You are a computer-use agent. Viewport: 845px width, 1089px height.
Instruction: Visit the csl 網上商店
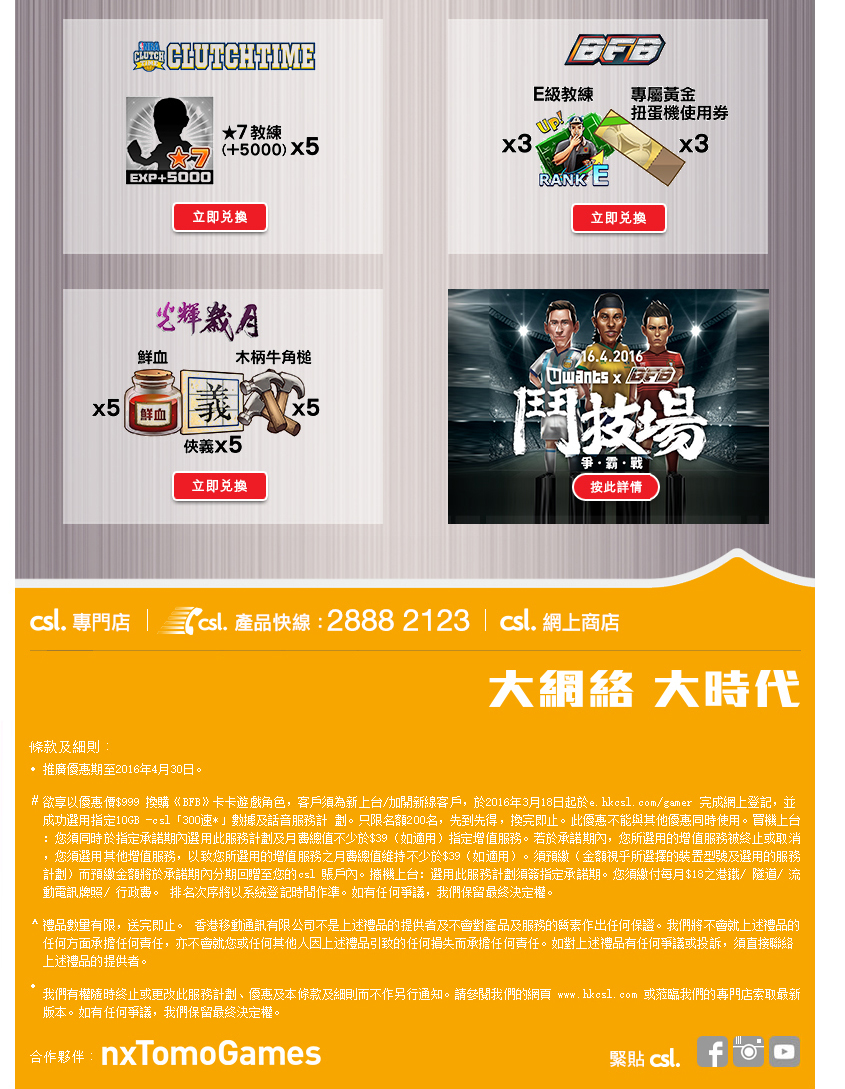559,621
